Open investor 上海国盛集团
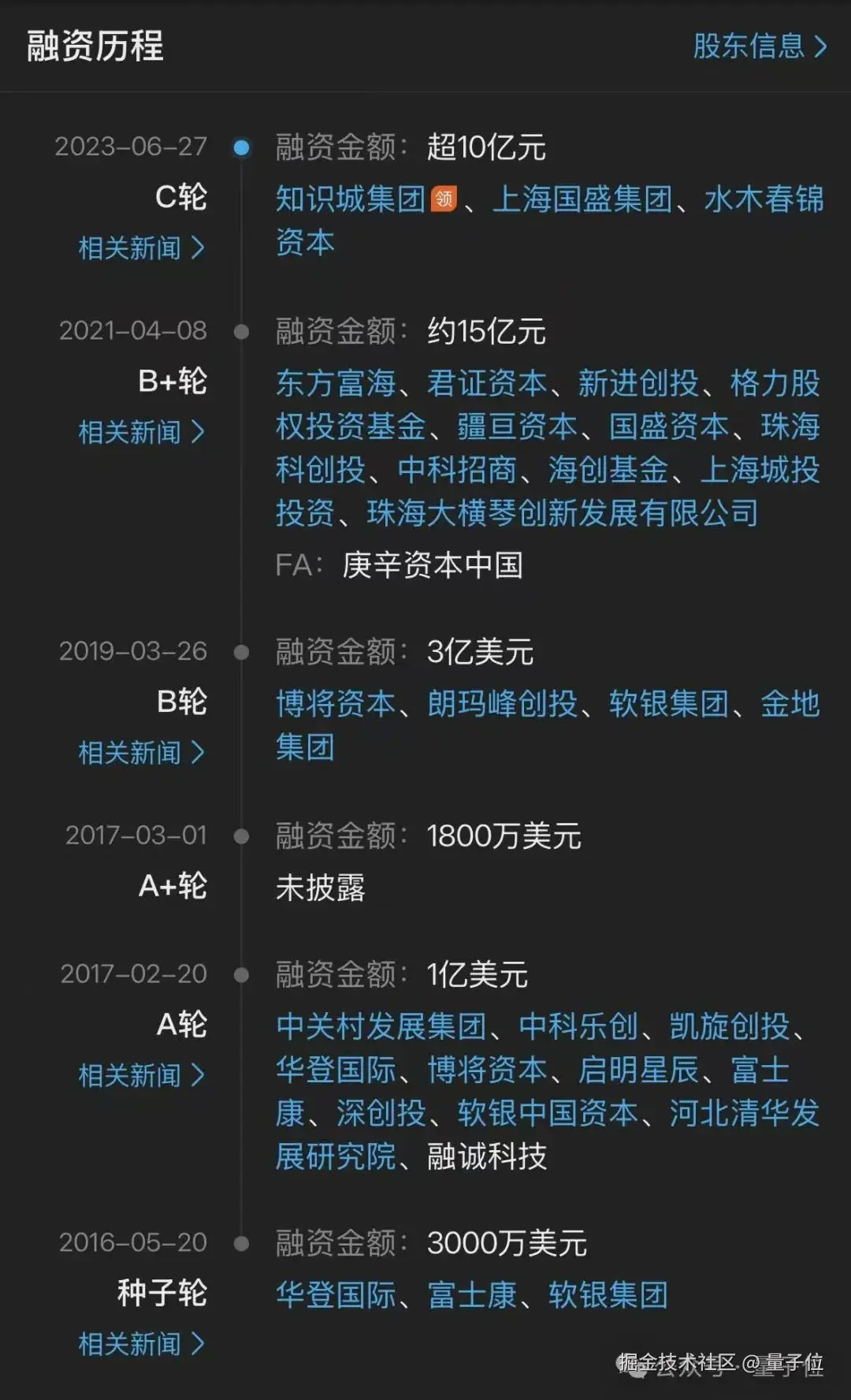Screen dimensions: 851x1400 click(582, 199)
